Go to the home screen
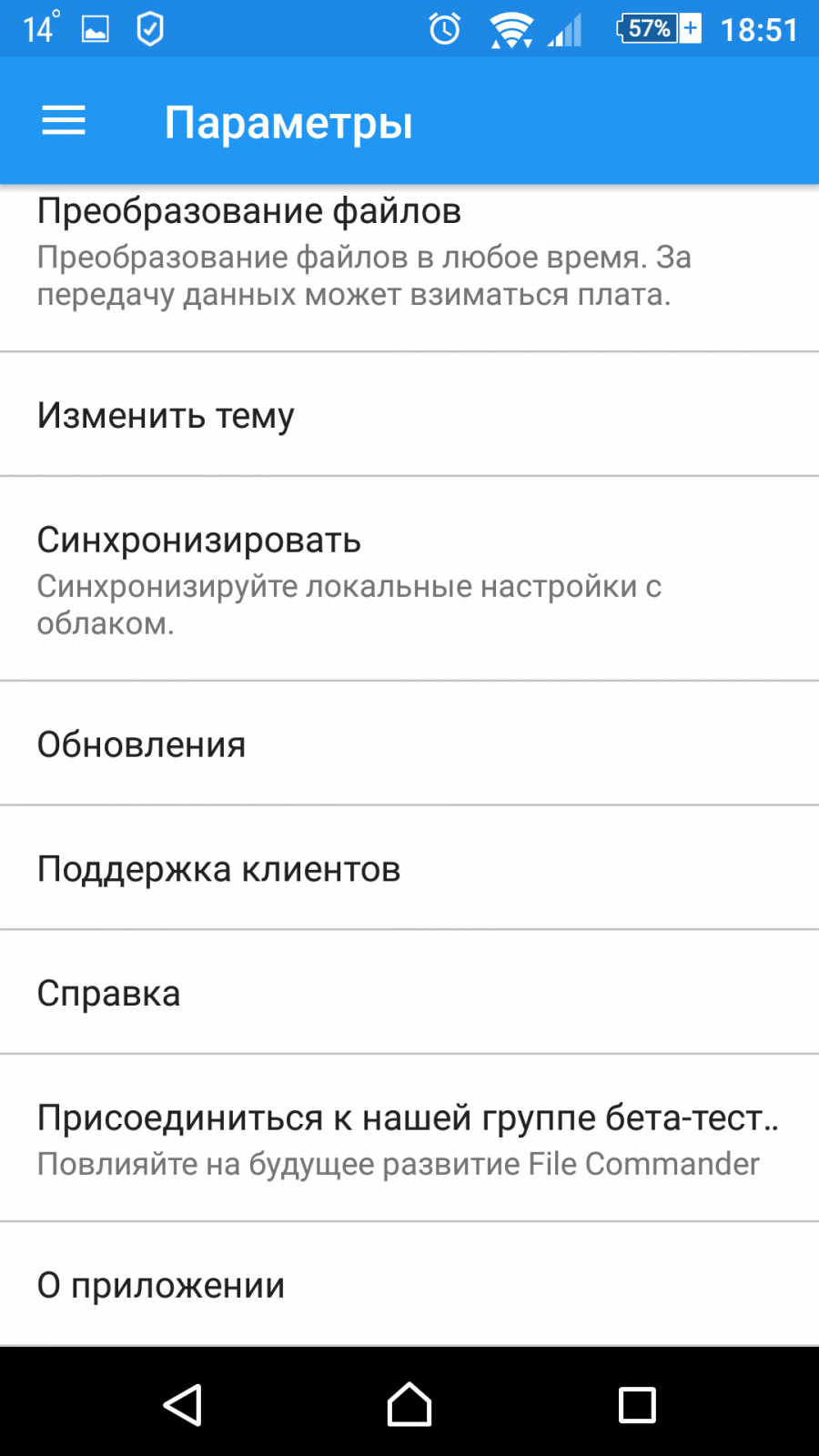The width and height of the screenshot is (819, 1456). 409,1404
